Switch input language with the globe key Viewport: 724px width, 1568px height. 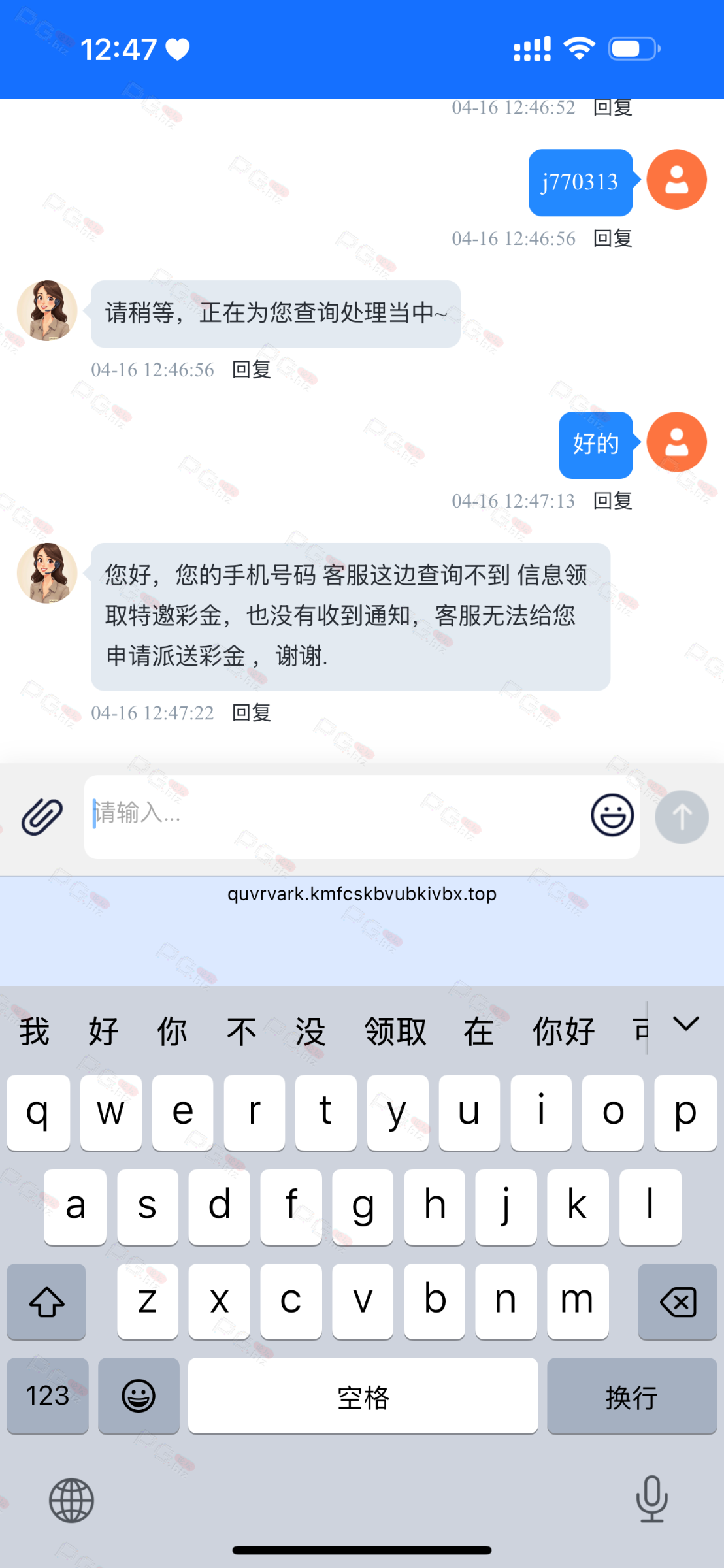click(71, 1501)
